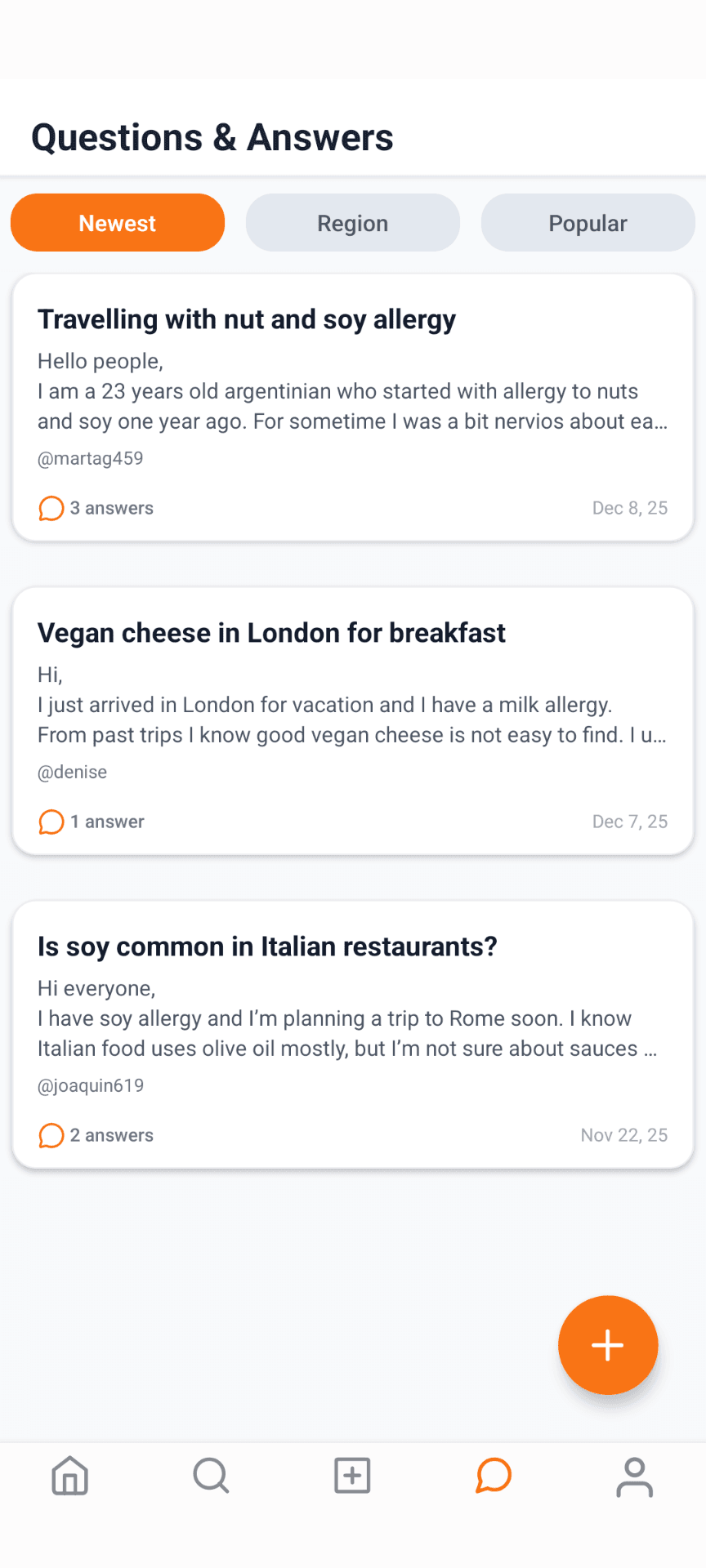Open user profile @martag459
The image size is (706, 1568).
tap(90, 458)
